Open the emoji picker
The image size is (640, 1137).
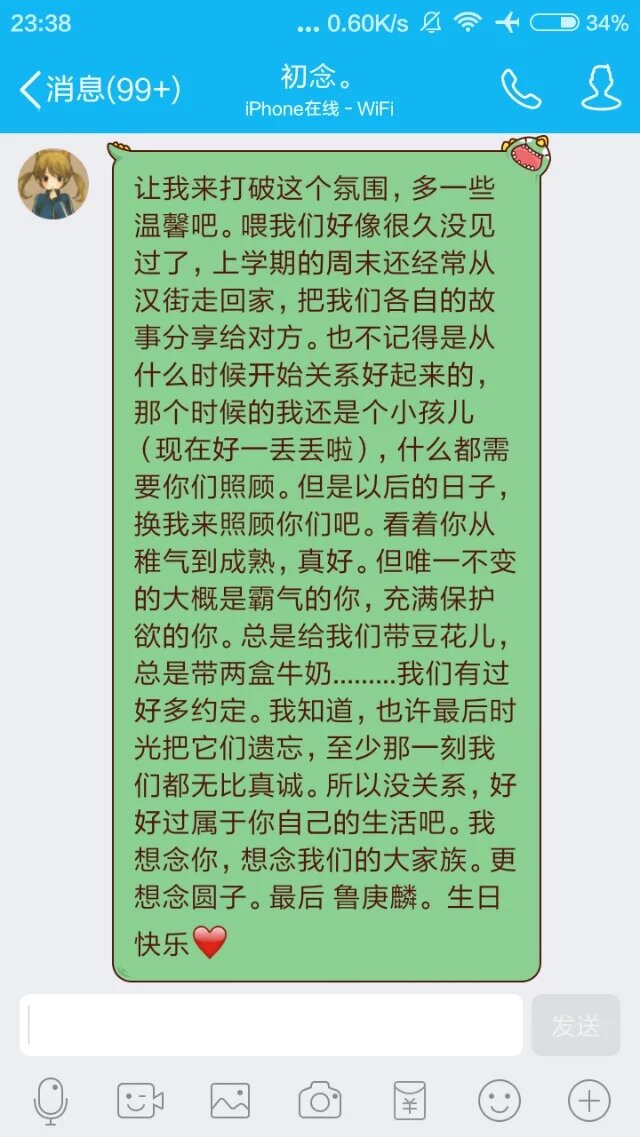coord(499,1101)
